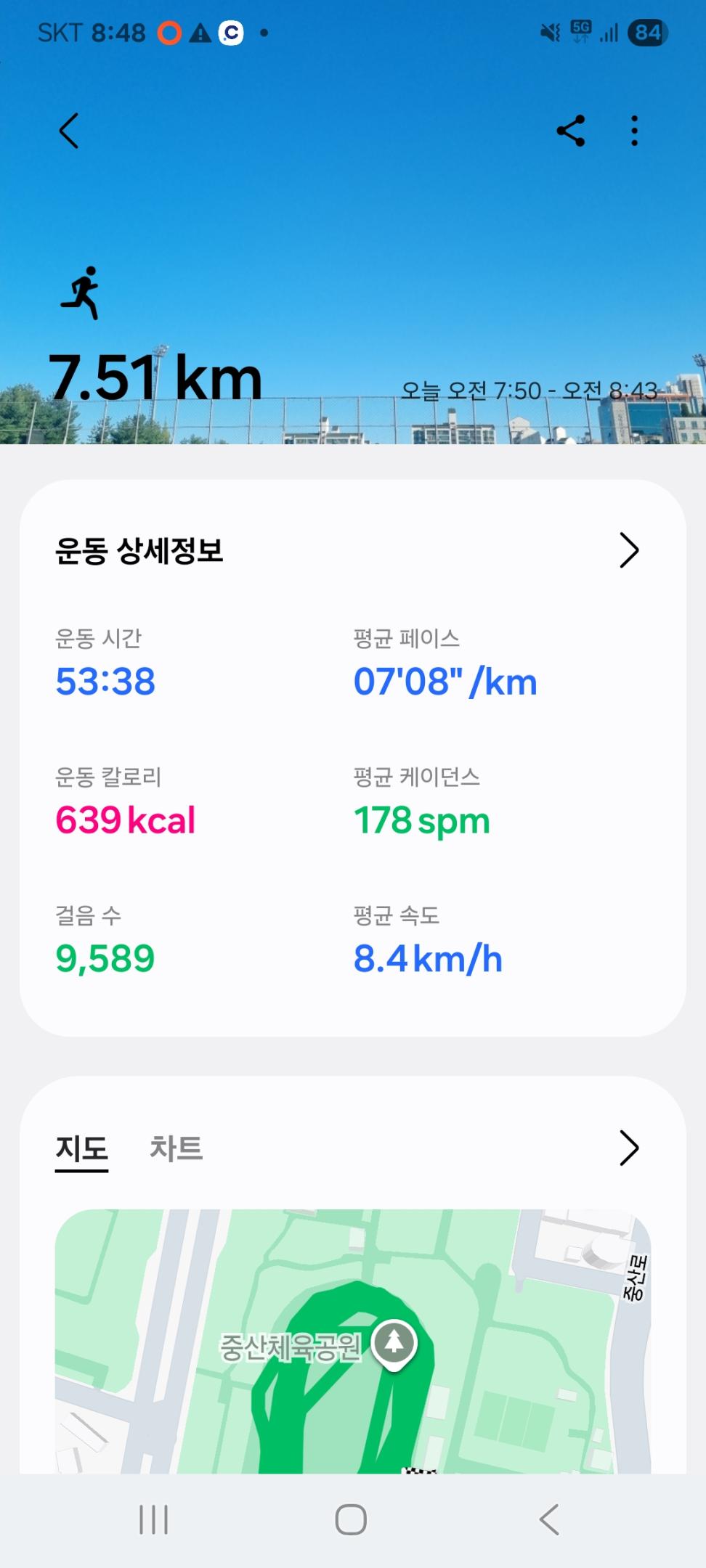Tap the system home button

pos(351,1519)
